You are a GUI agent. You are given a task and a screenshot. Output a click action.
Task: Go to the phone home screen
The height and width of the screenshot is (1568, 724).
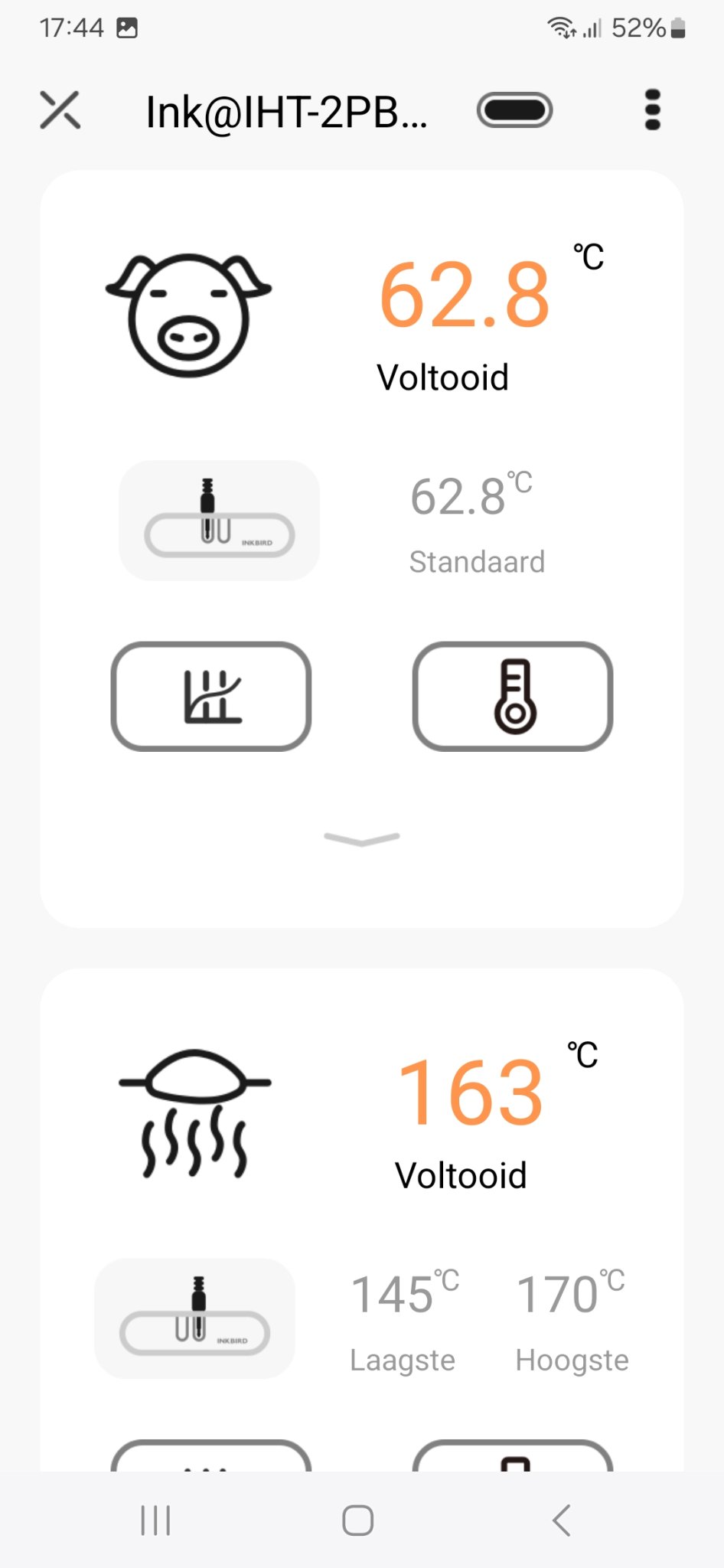tap(357, 1521)
